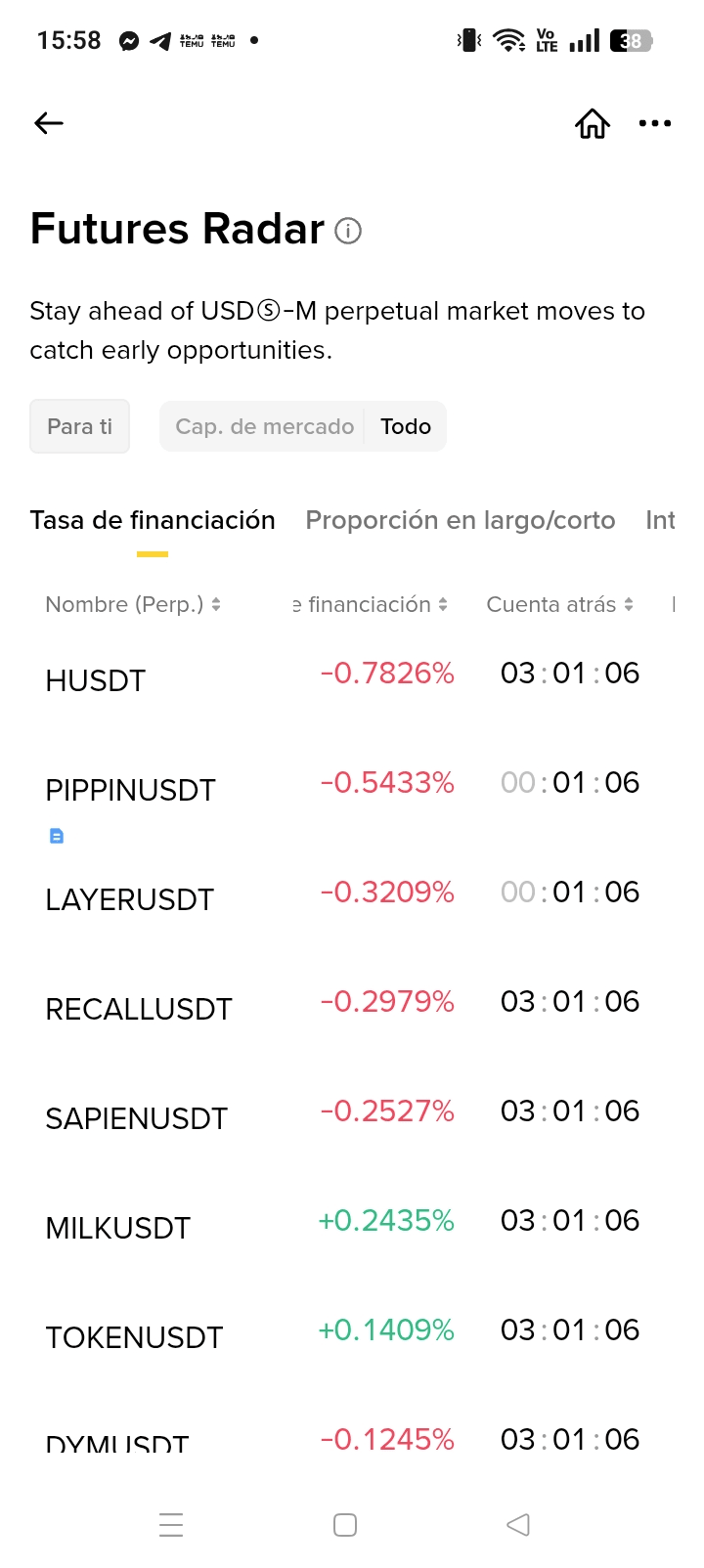Sort list by Nombre (Perp.)
The height and width of the screenshot is (1568, 704).
[133, 605]
